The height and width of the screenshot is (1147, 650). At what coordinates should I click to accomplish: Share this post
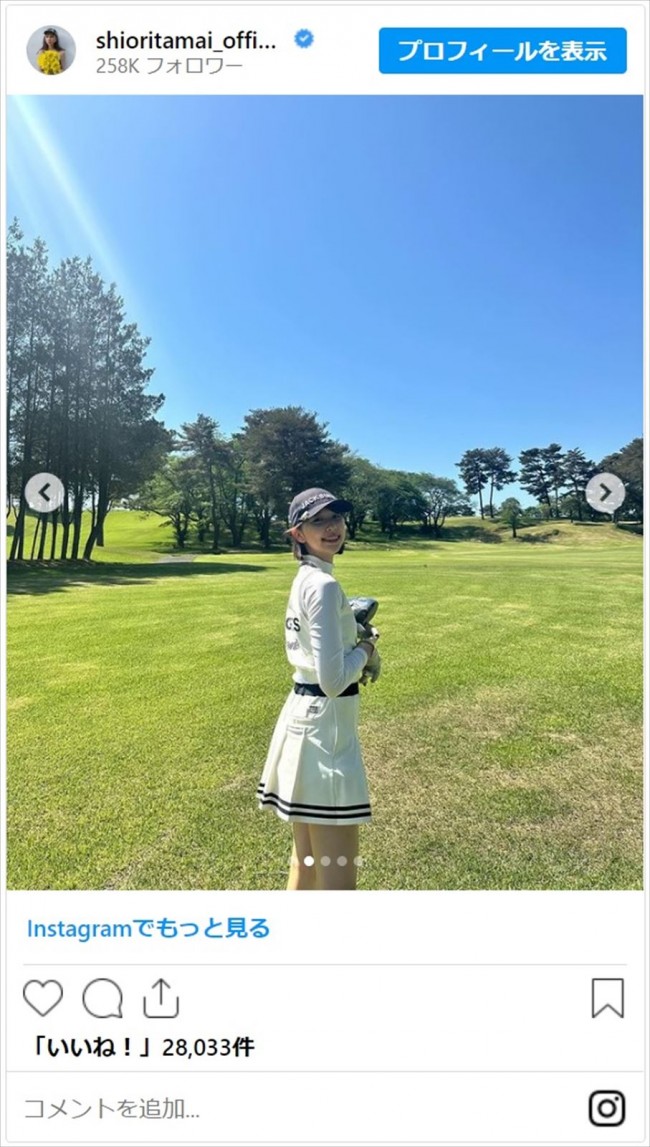click(x=160, y=998)
